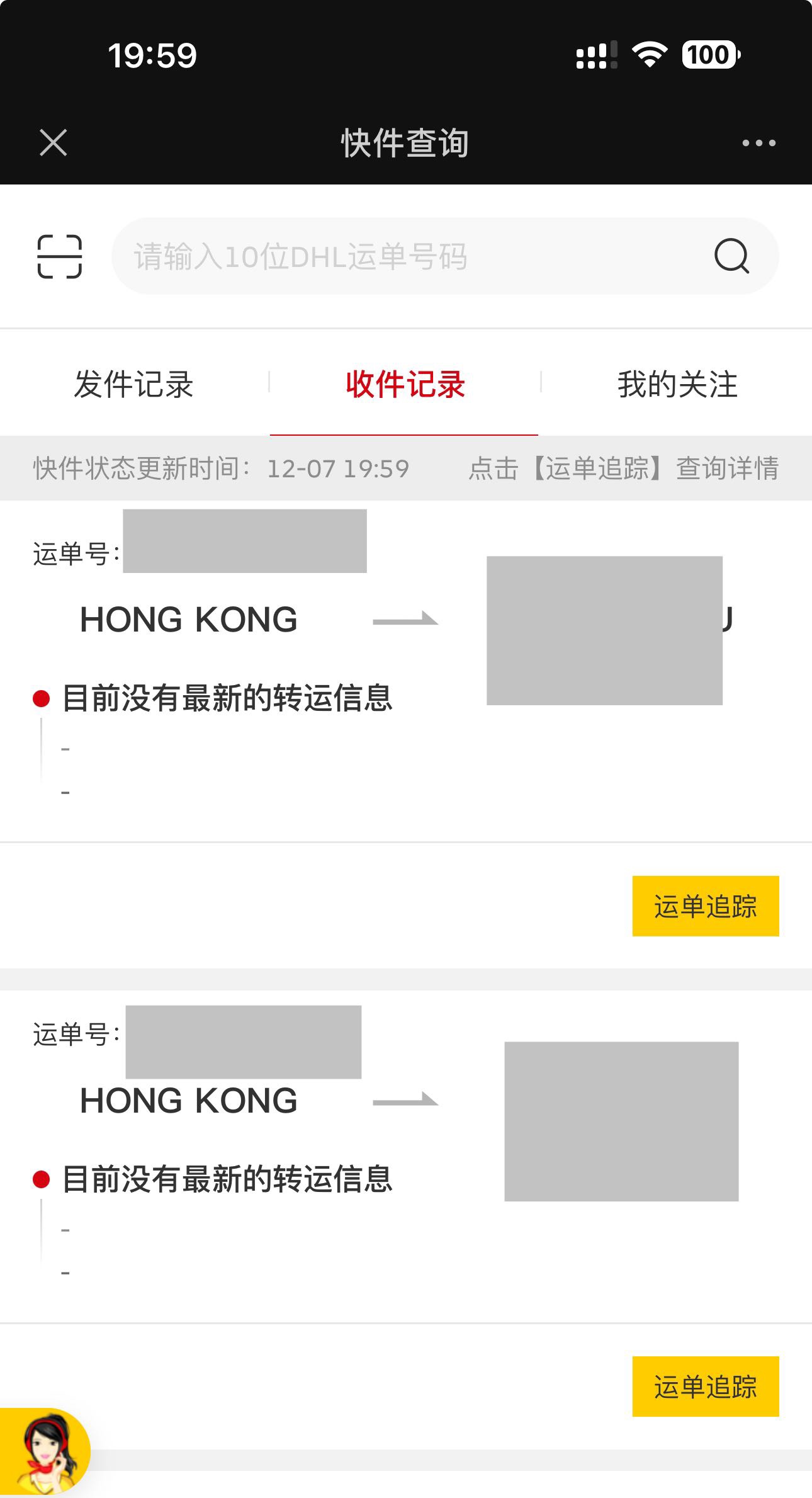Tap 运单追踪 for the second shipment

(706, 1387)
